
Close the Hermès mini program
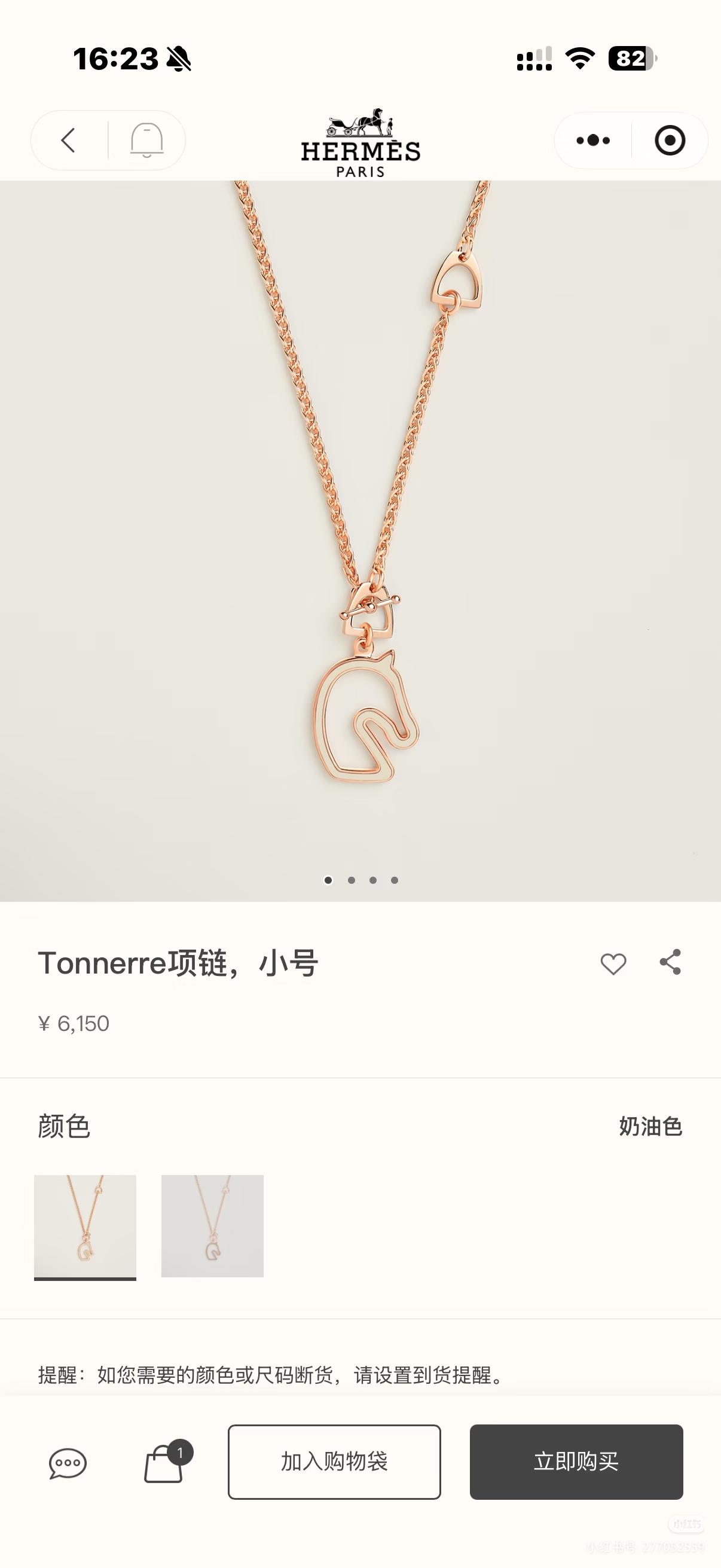tap(670, 141)
